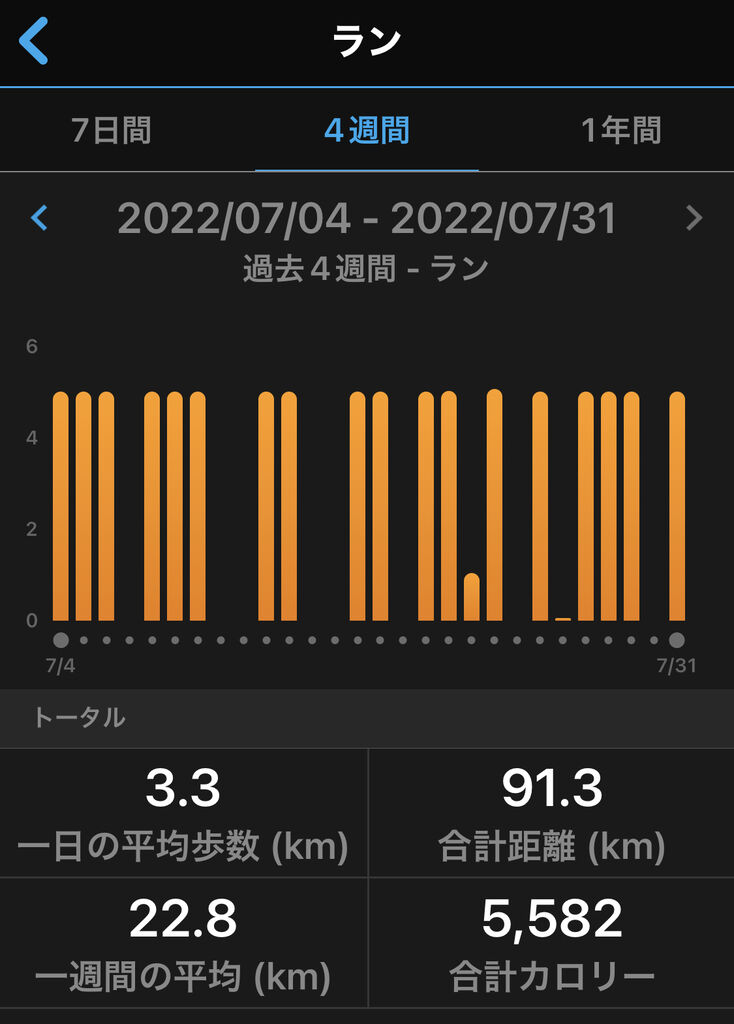Viewport: 734px width, 1024px height.
Task: Show the previous 4-week period
Action: (40, 218)
